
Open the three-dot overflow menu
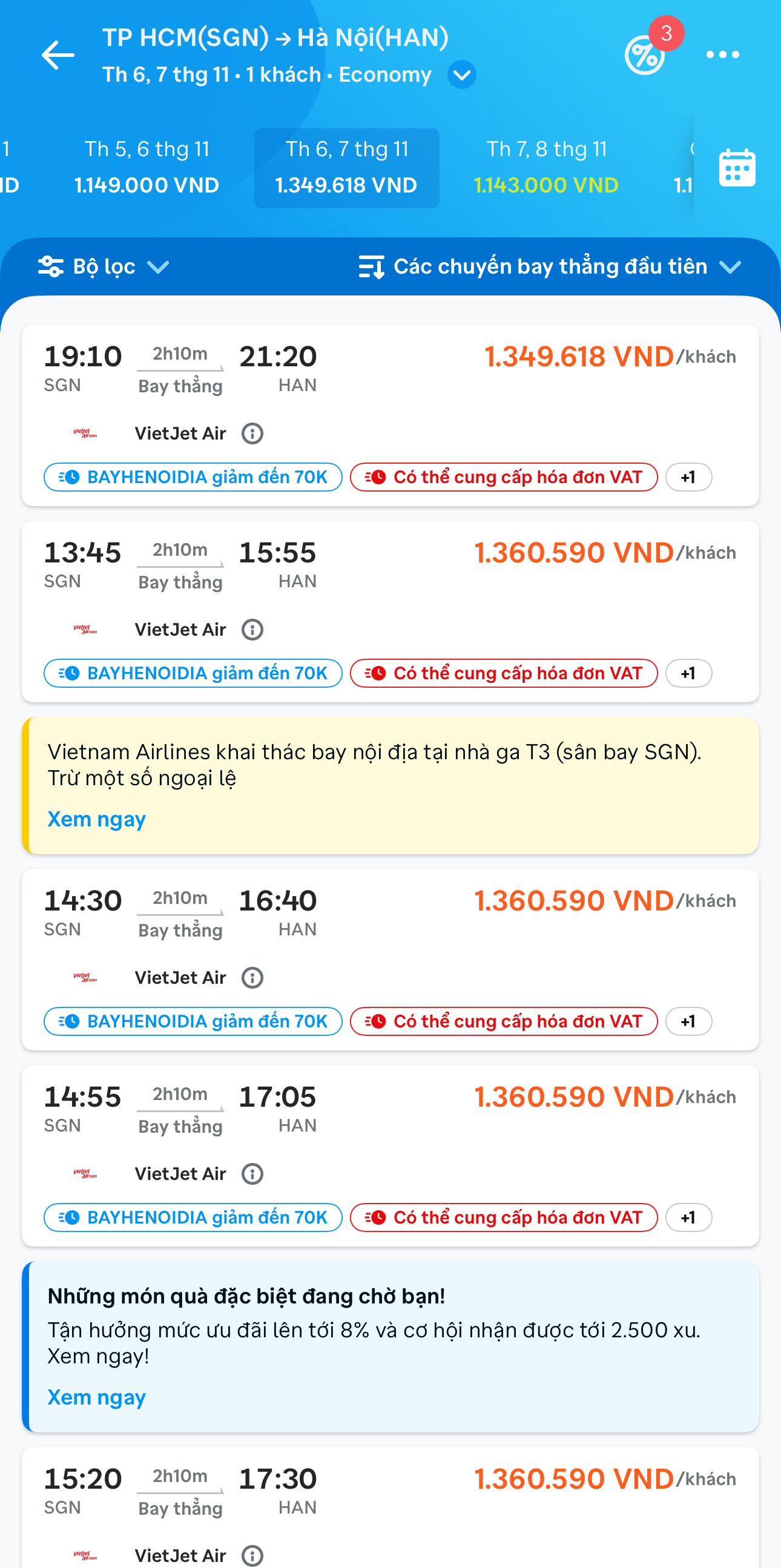point(723,54)
